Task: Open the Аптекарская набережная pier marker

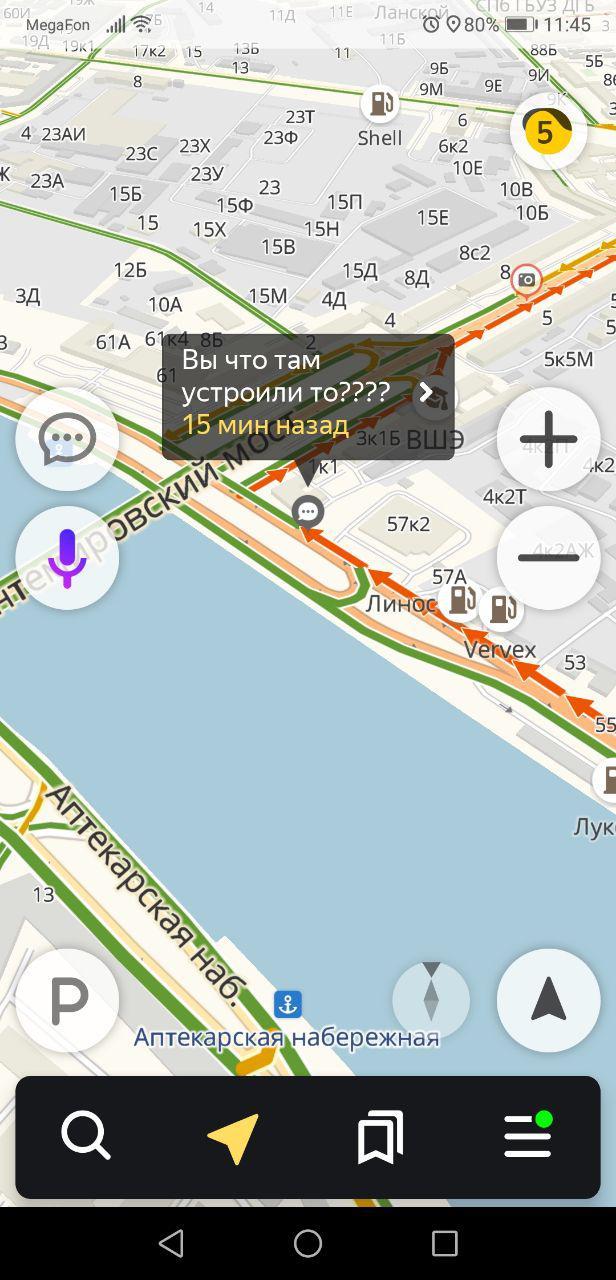Action: point(288,1004)
